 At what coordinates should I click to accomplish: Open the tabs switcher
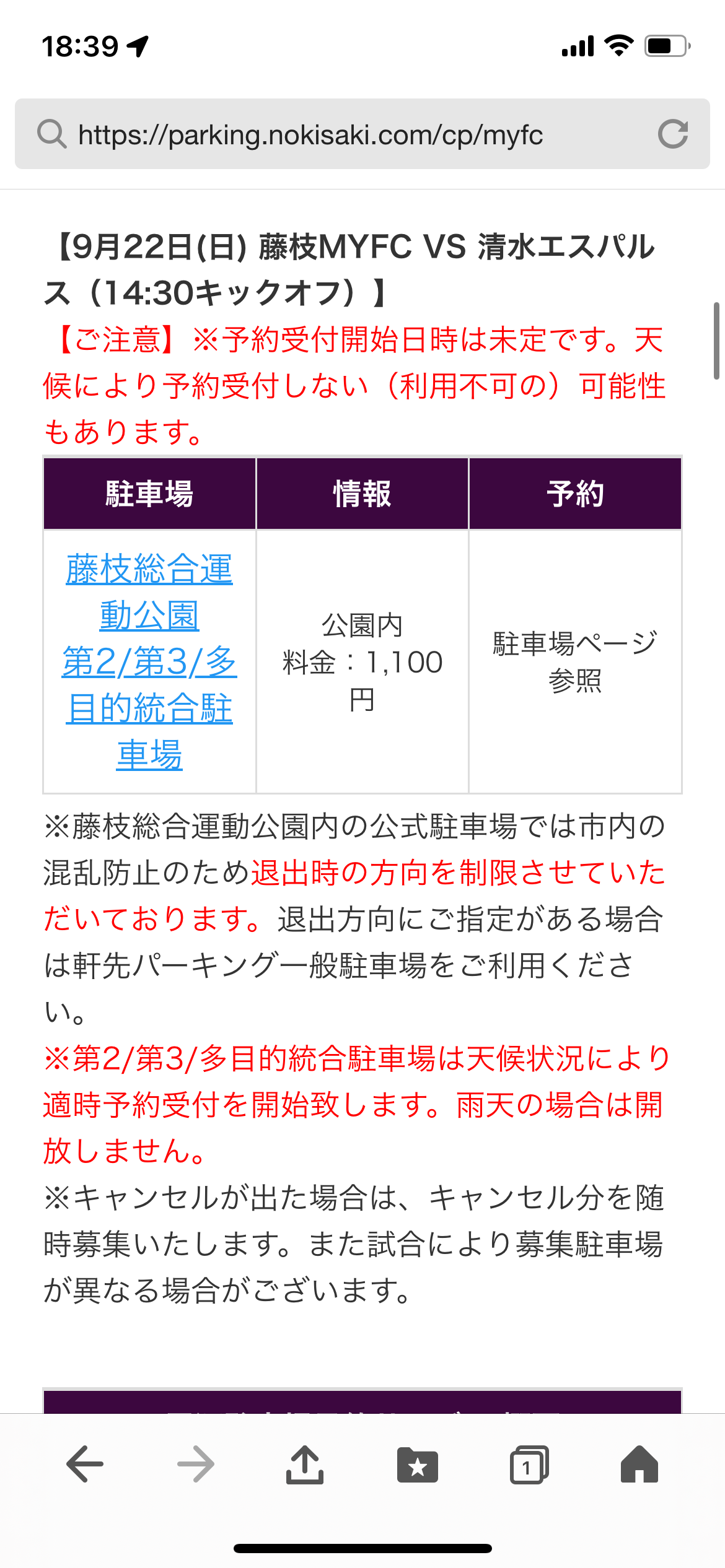pyautogui.click(x=529, y=1465)
